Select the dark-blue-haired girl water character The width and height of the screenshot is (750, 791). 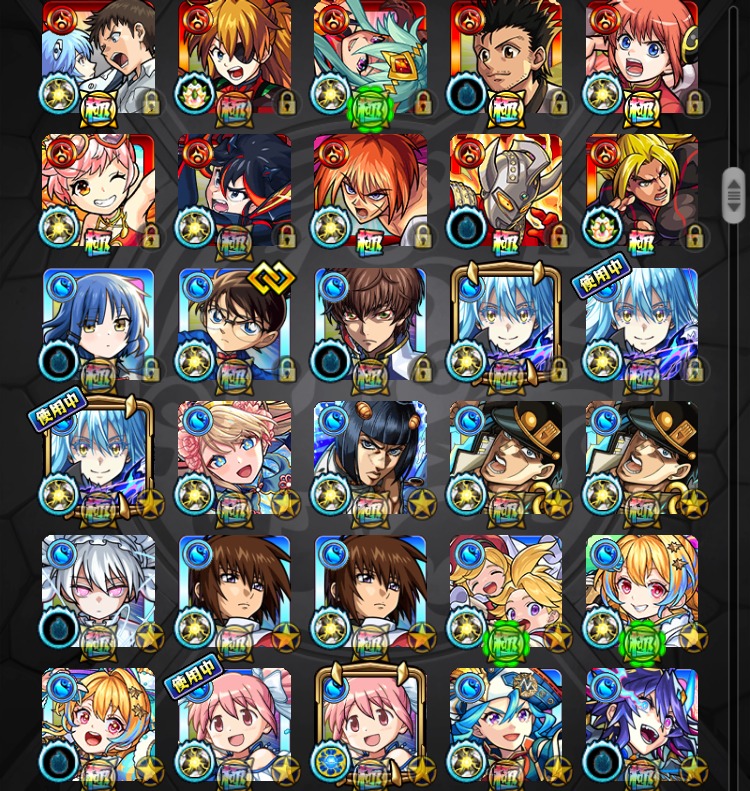(98, 324)
